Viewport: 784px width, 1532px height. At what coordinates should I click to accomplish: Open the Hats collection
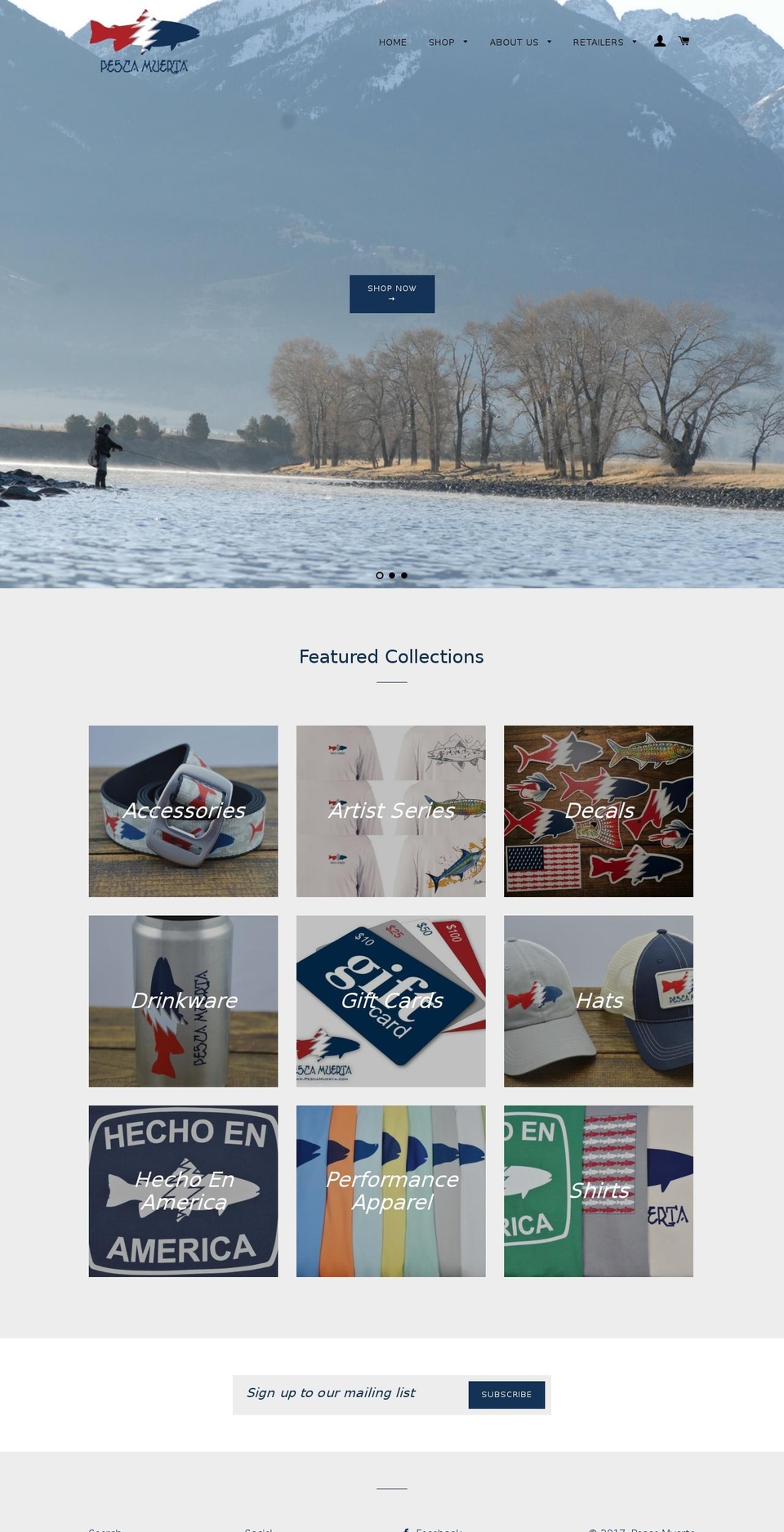599,1000
